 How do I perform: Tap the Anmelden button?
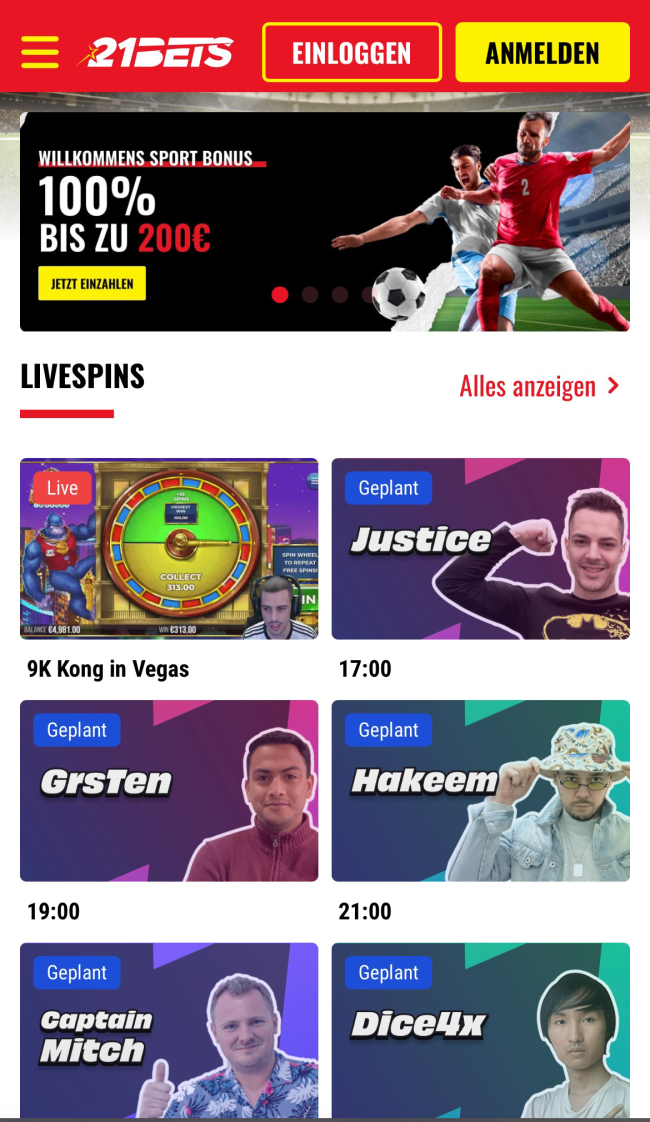tap(542, 52)
